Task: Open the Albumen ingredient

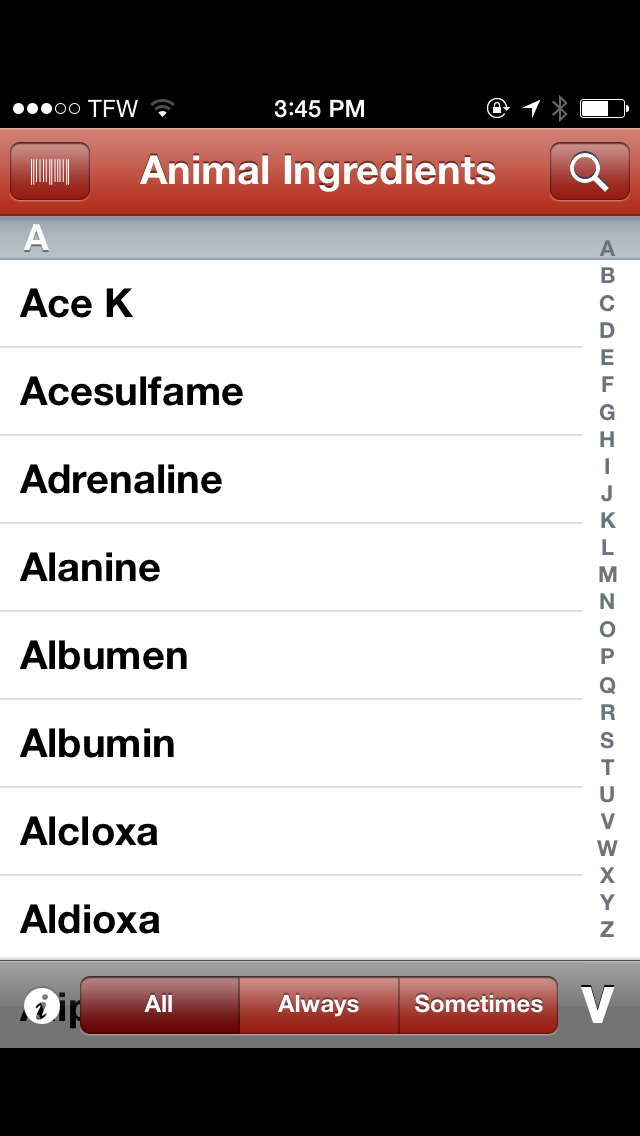Action: pos(290,656)
